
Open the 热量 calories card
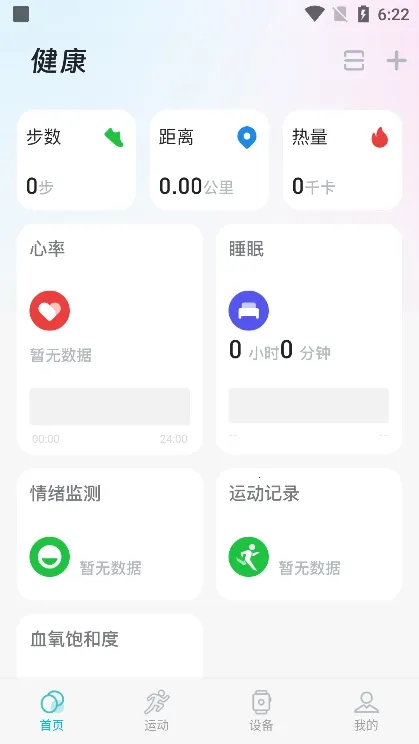click(343, 160)
